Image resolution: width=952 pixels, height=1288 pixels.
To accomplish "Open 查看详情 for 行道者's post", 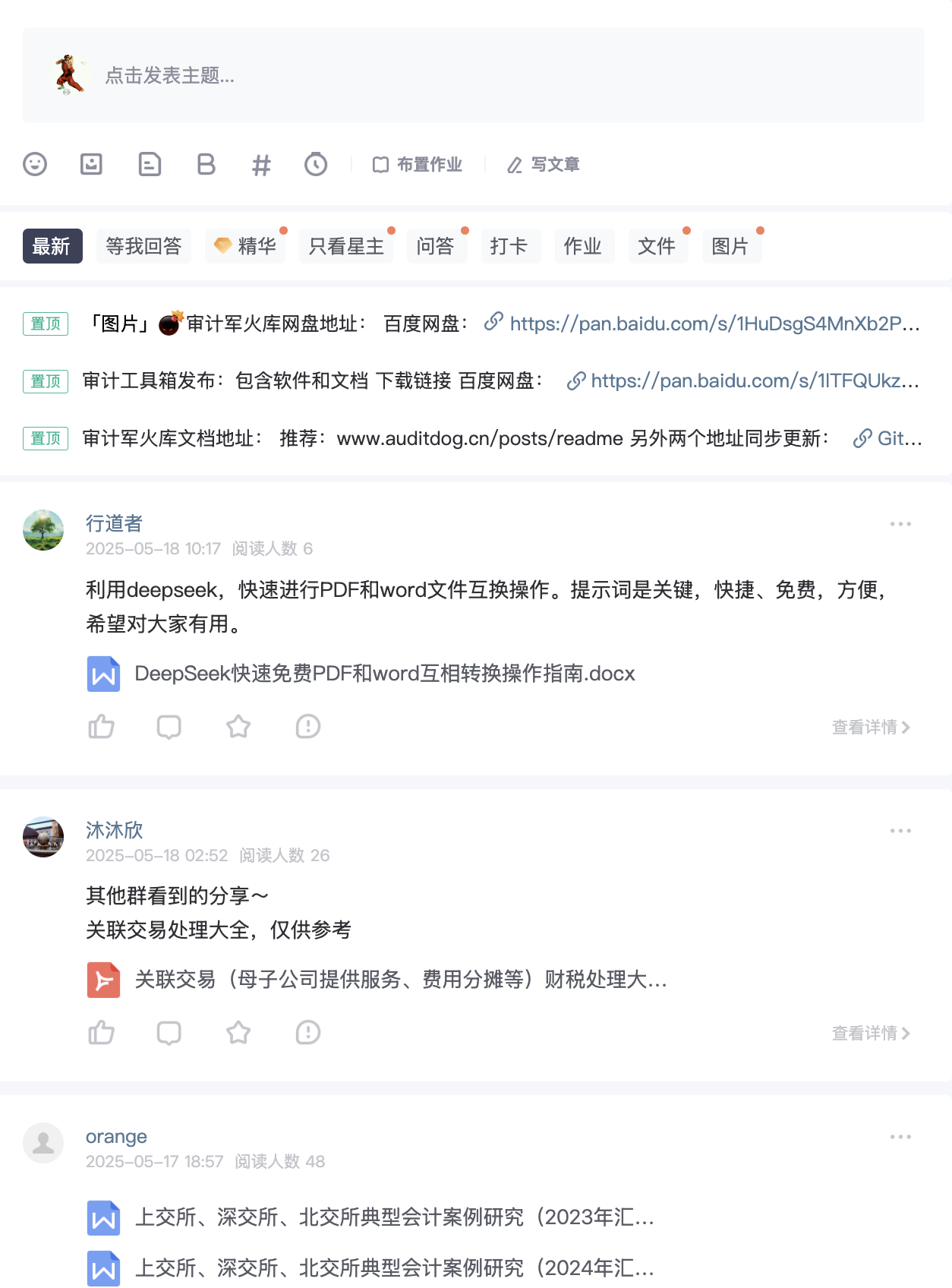I will click(x=870, y=728).
